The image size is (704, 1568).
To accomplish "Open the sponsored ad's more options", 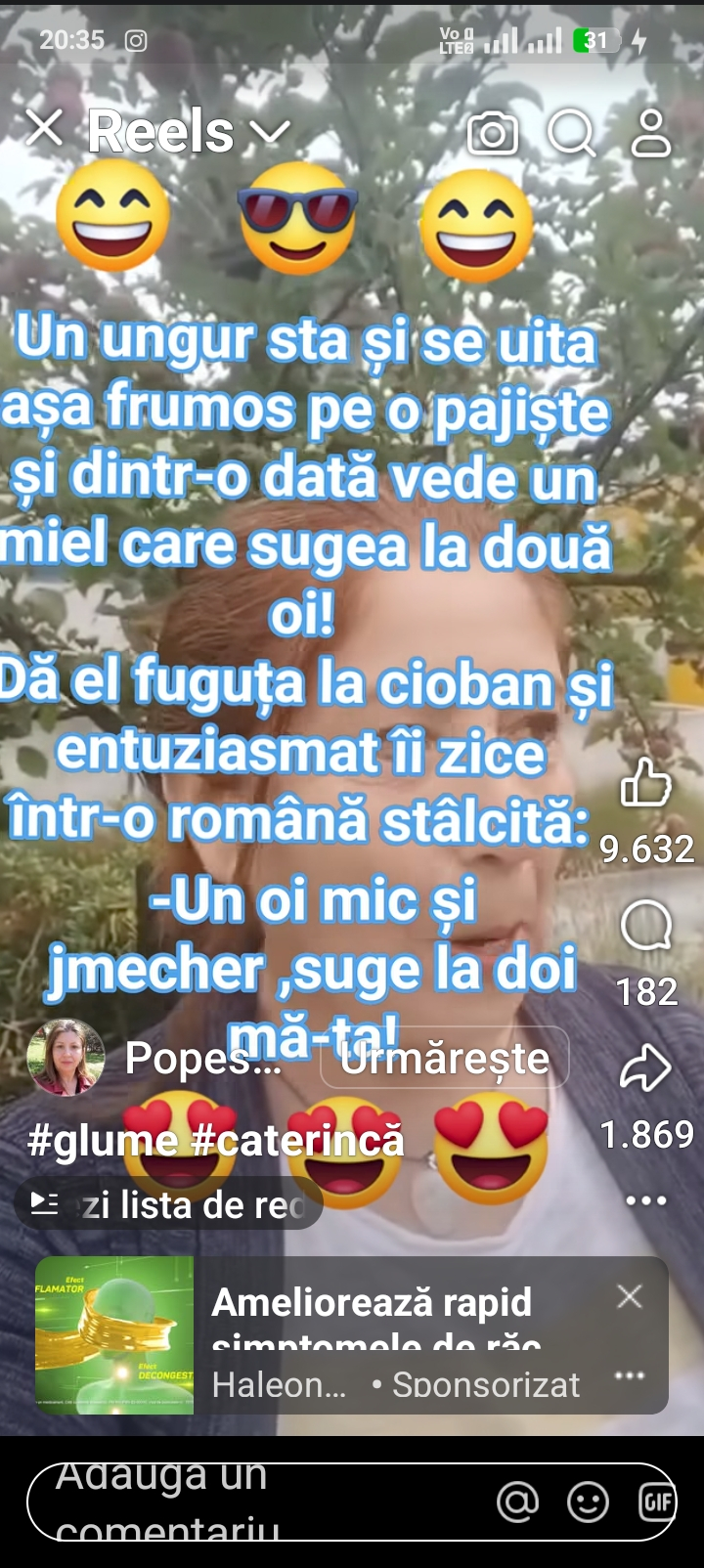I will click(629, 1375).
